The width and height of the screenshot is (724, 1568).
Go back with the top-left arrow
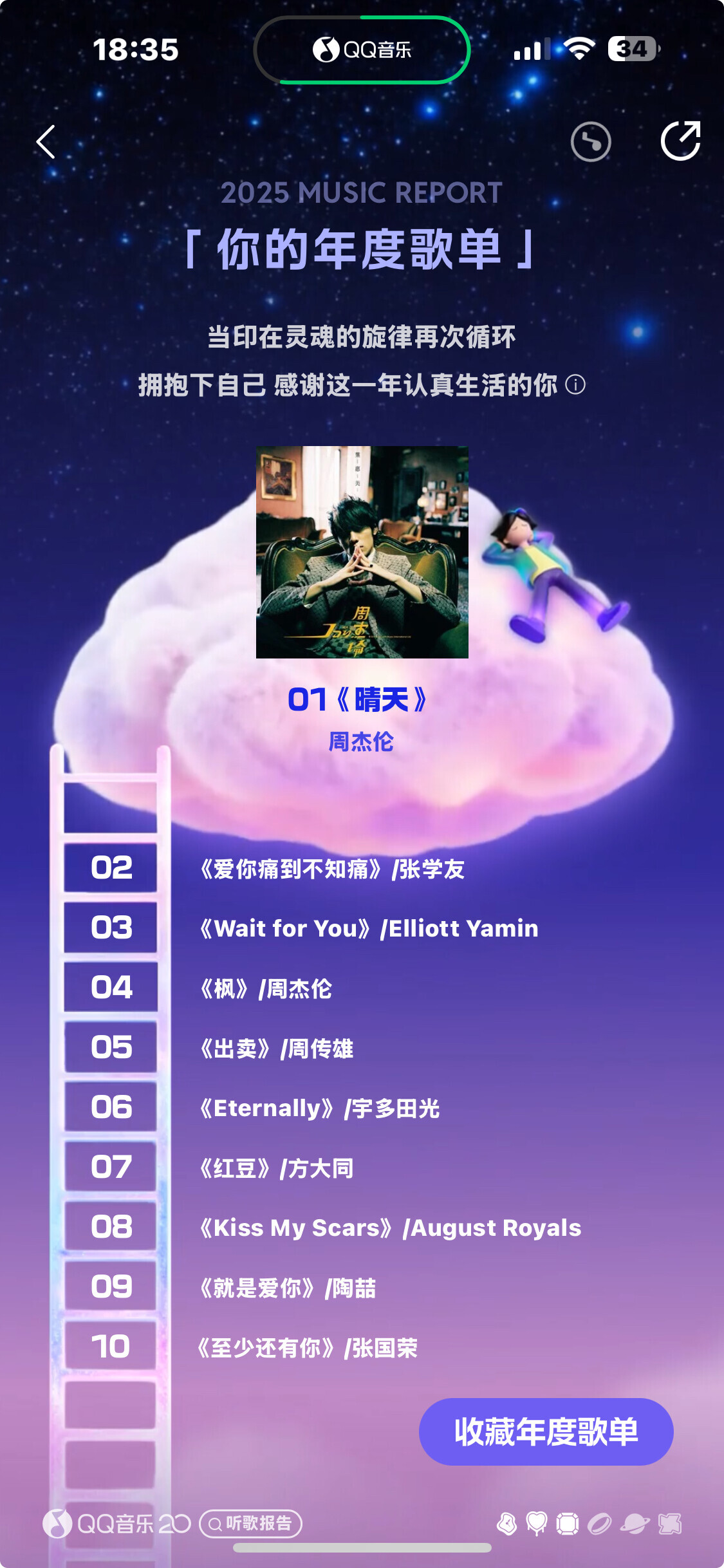coord(46,142)
